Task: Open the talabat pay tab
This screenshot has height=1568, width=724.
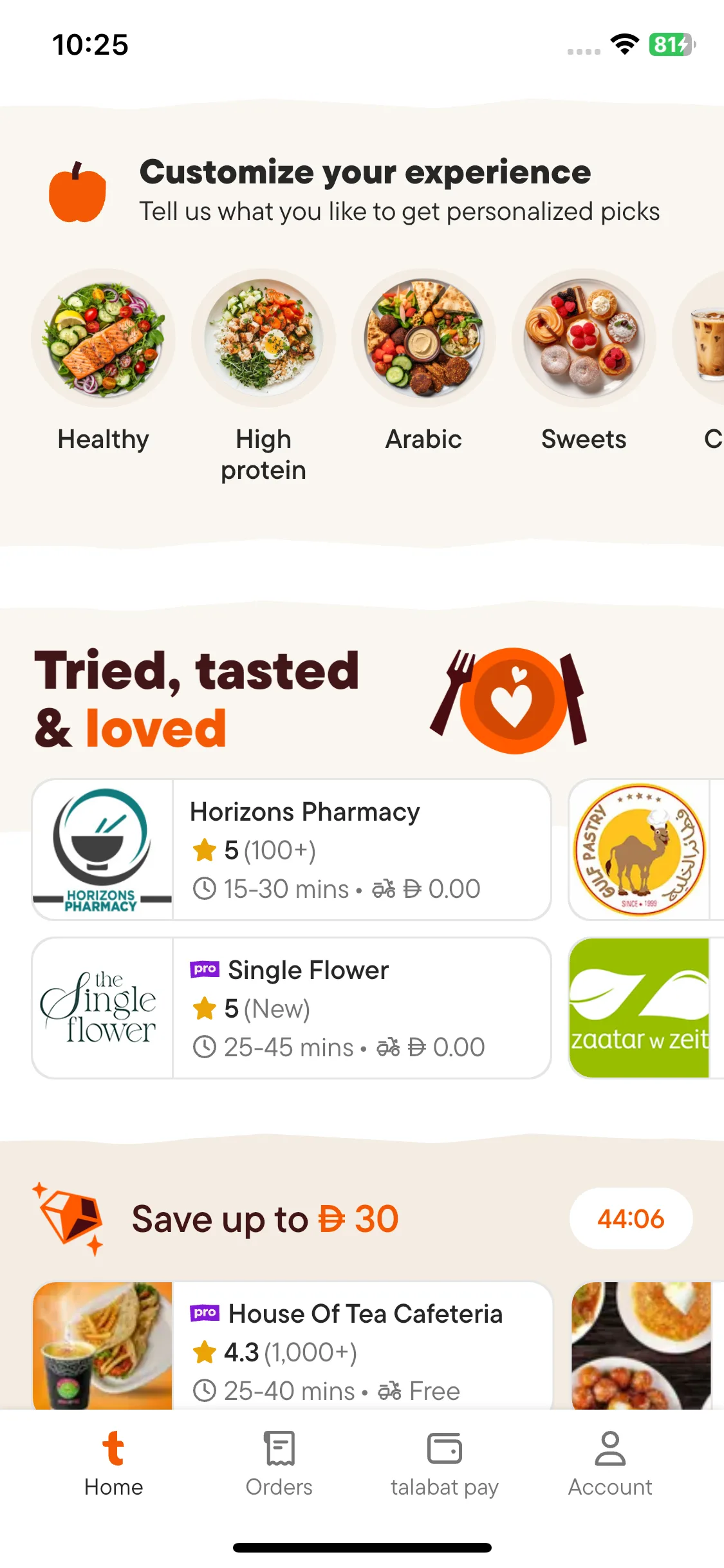Action: [x=444, y=1462]
